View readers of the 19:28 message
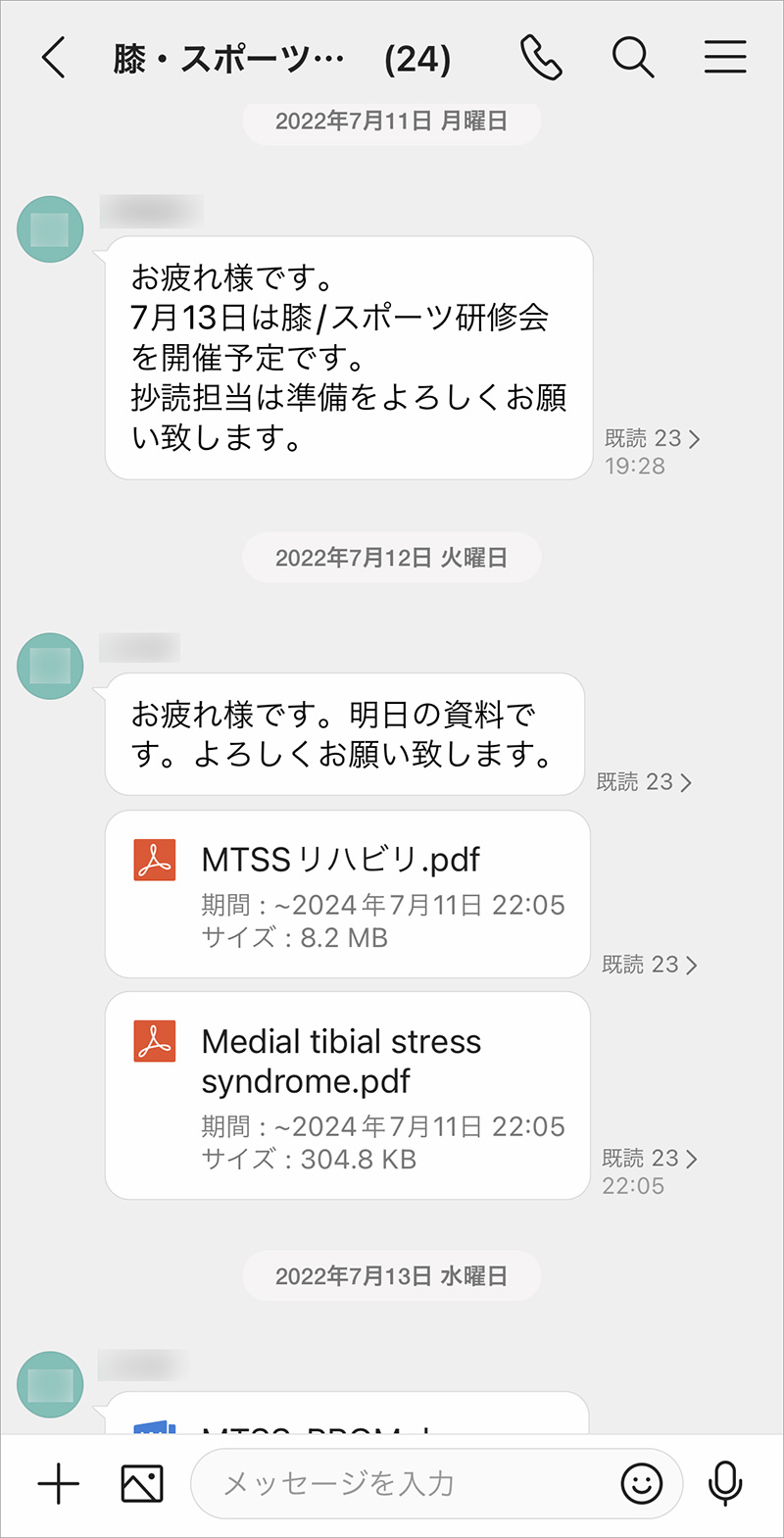 point(653,438)
